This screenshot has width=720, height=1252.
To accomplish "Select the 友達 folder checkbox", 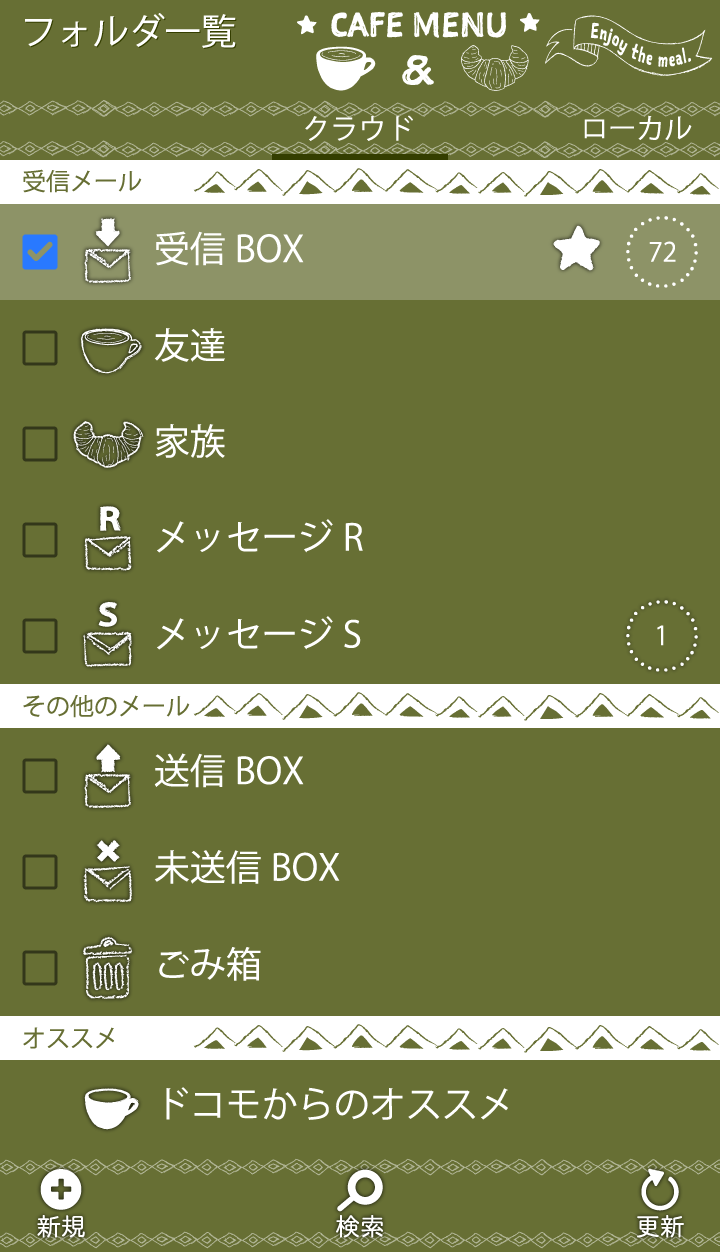I will [40, 348].
